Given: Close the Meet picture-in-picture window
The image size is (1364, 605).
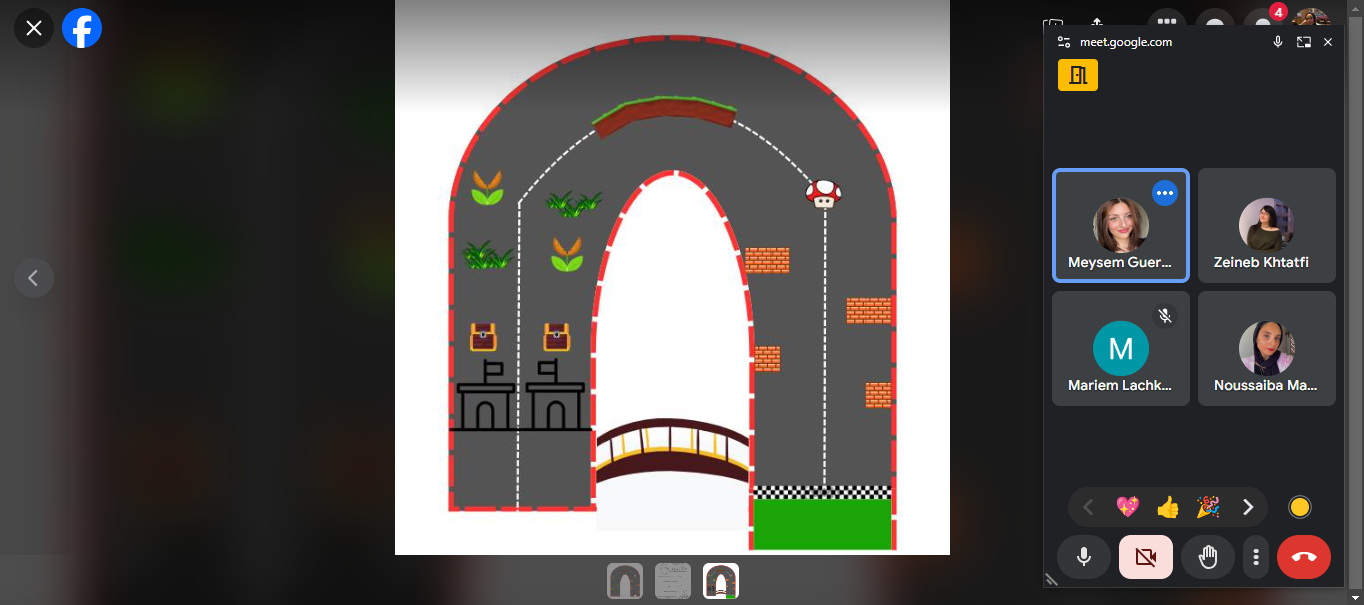Looking at the screenshot, I should coord(1328,42).
